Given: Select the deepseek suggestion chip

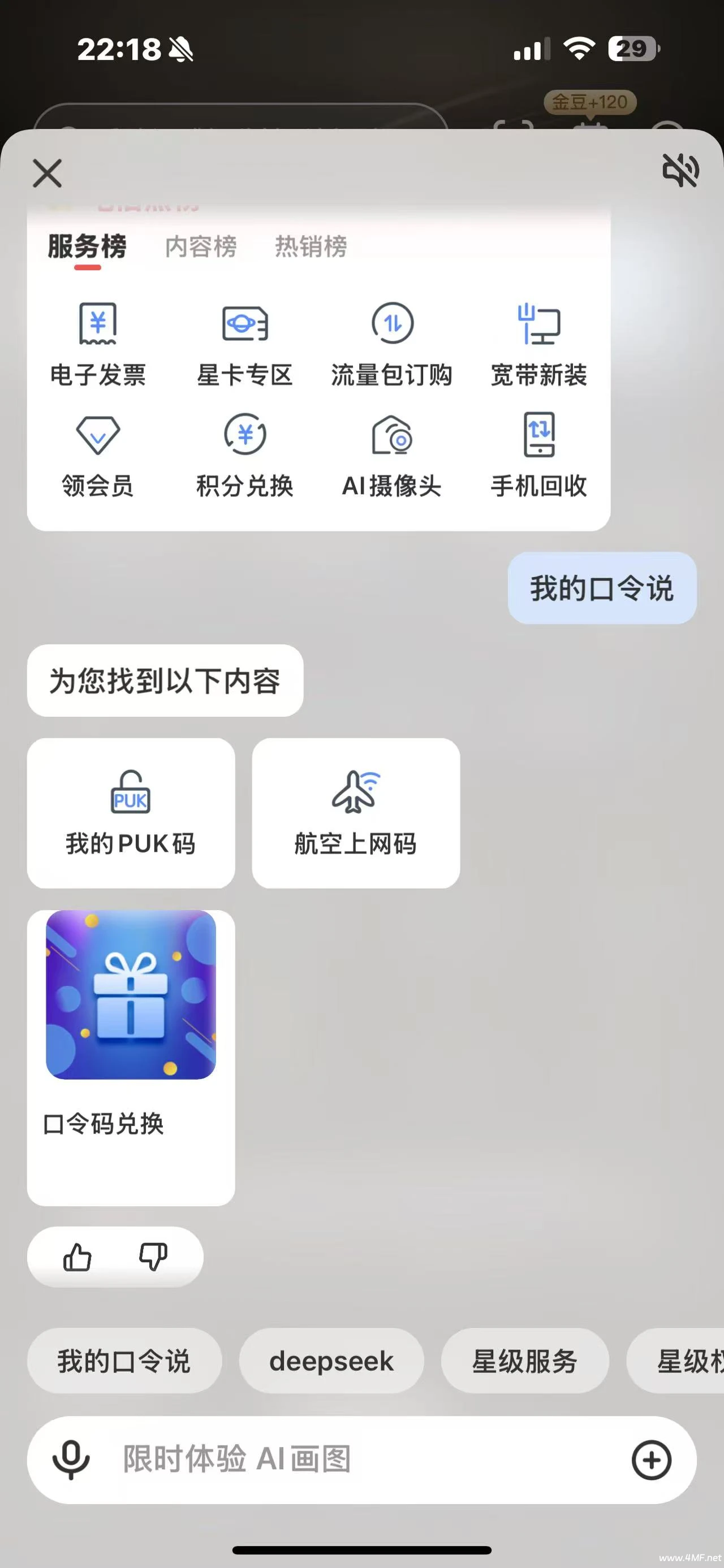Looking at the screenshot, I should 331,1362.
